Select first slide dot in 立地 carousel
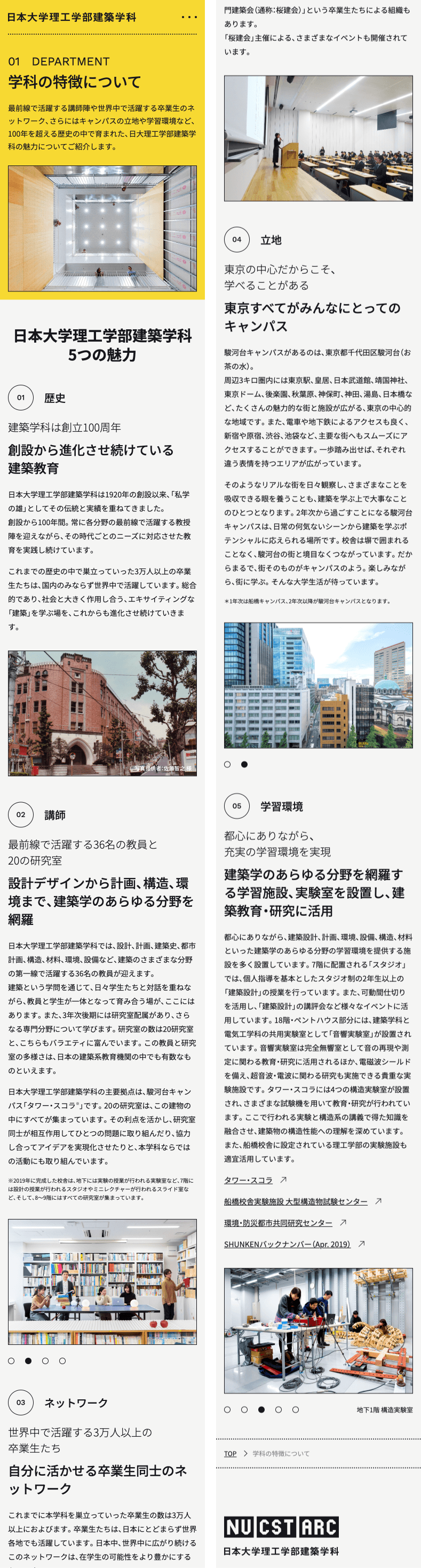Screen dimensions: 421x1568 [227, 764]
